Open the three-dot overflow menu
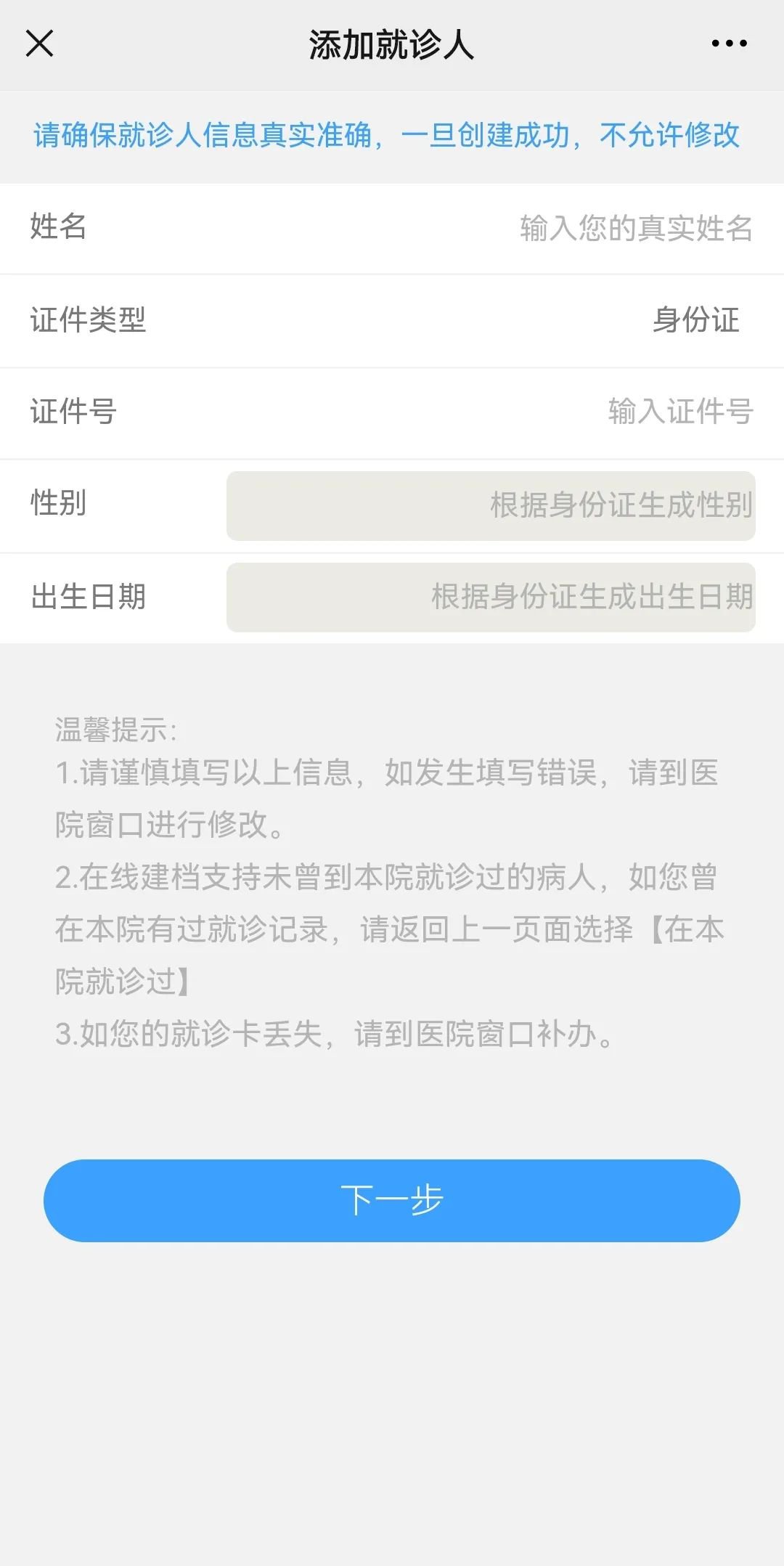The width and height of the screenshot is (784, 1566). [729, 44]
